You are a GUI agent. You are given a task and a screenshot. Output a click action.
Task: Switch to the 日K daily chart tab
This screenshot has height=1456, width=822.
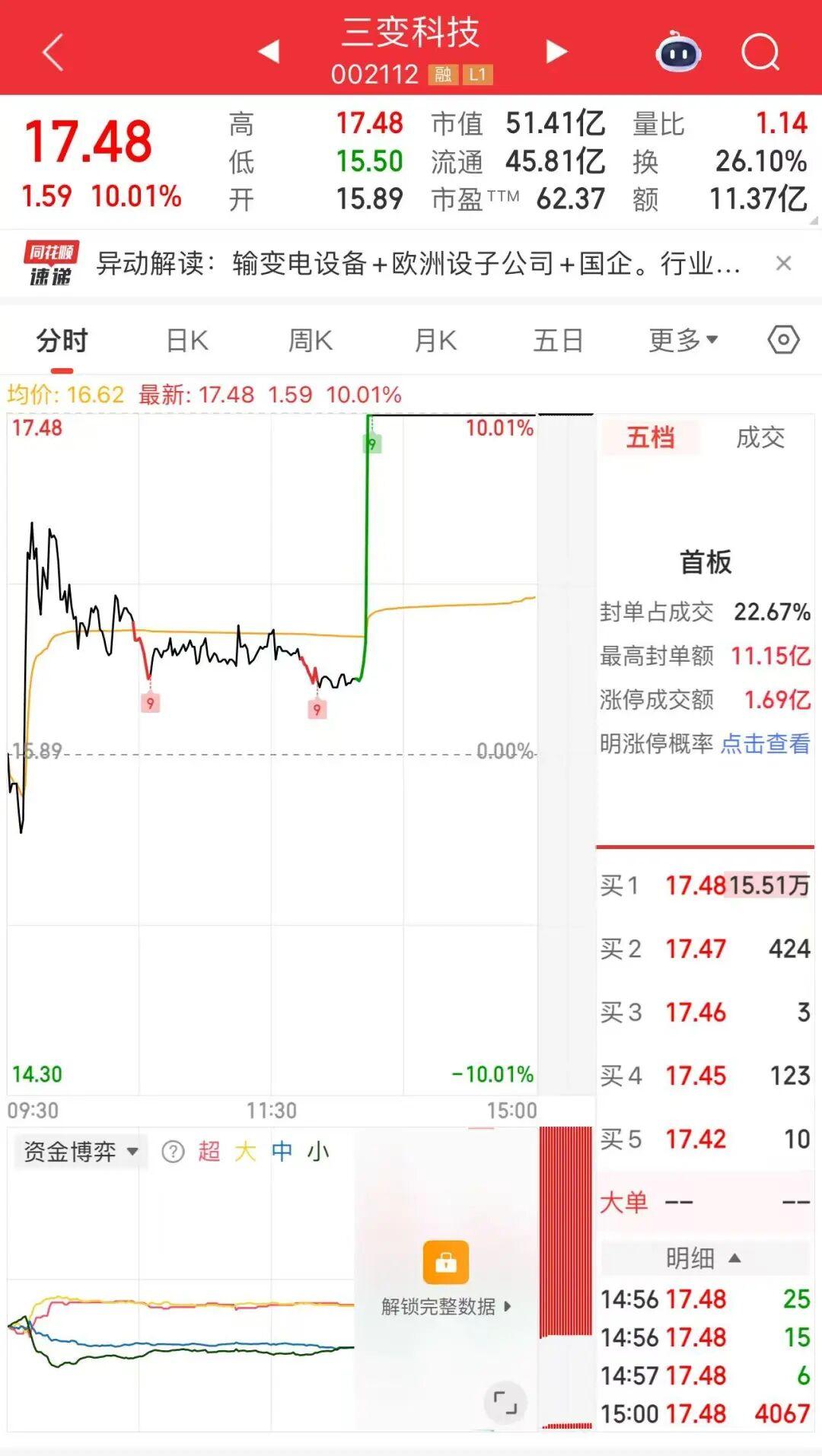tap(185, 341)
